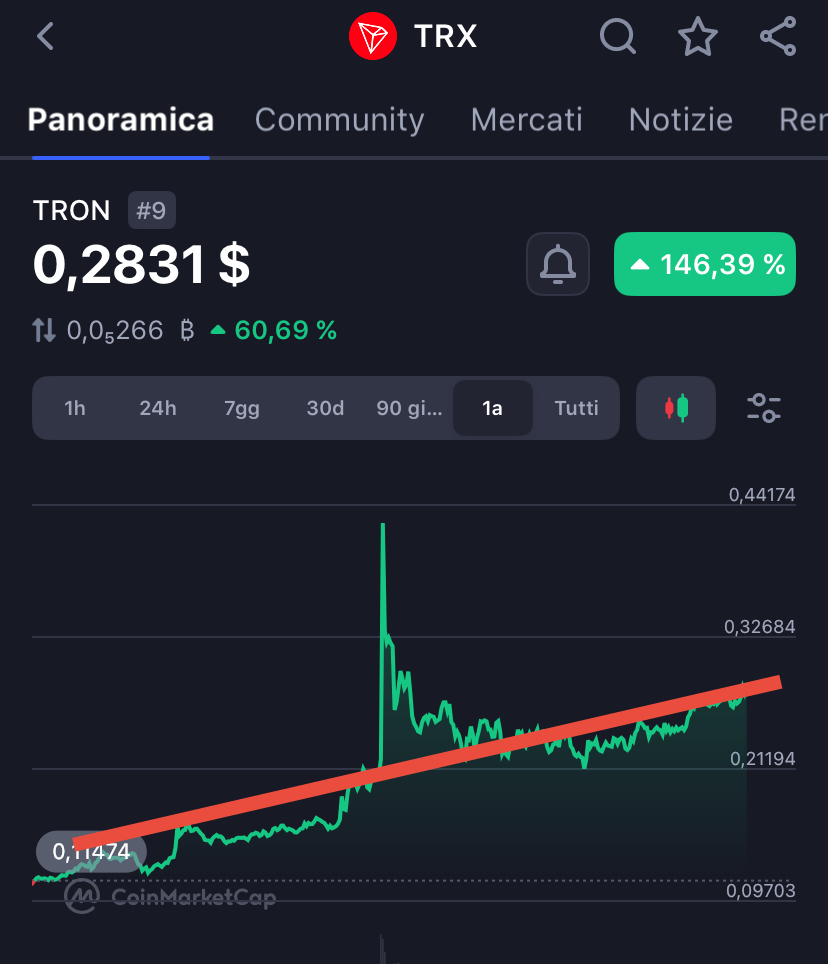
Task: Show the Tutti full history range
Action: pyautogui.click(x=576, y=408)
